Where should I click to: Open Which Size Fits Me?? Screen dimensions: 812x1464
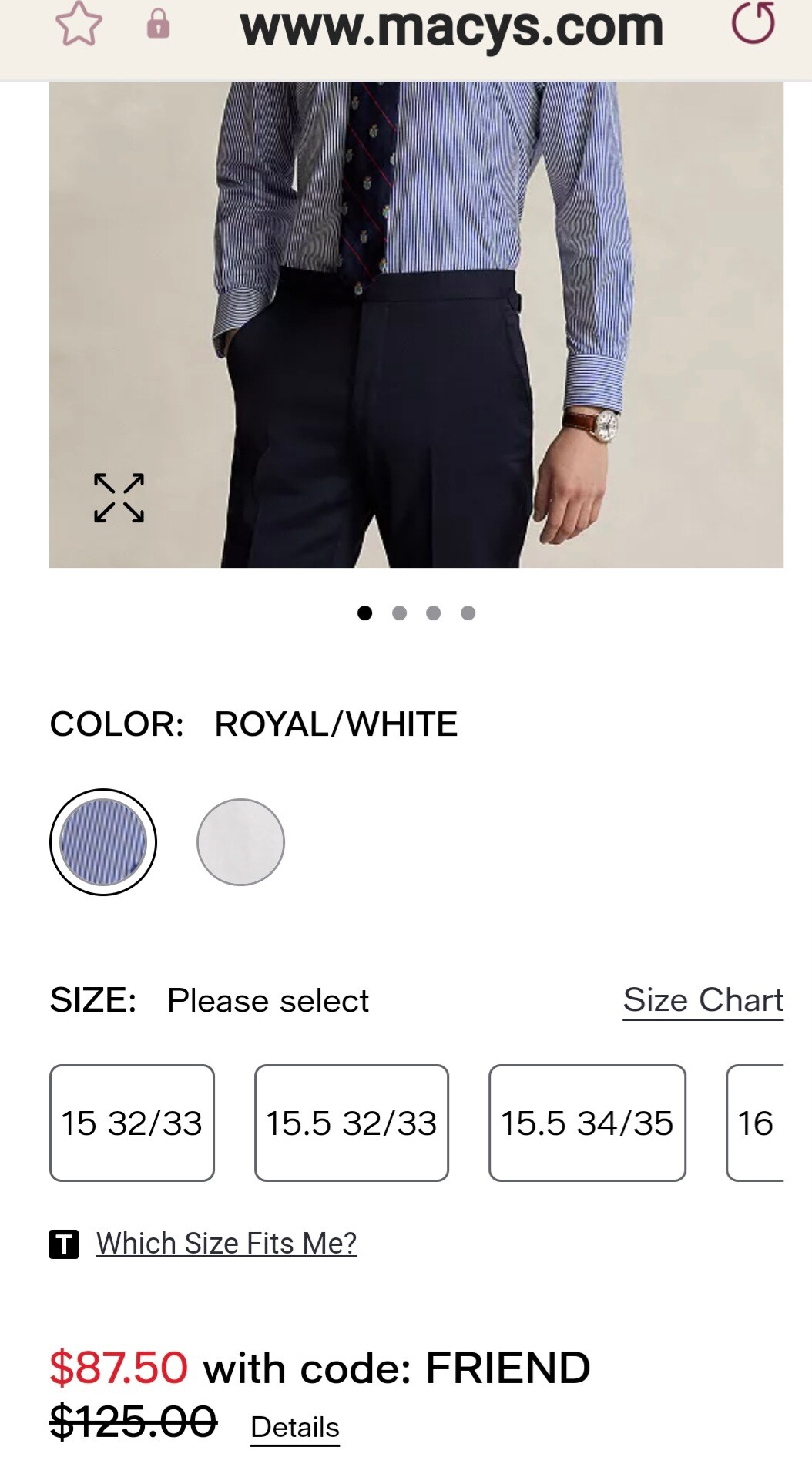point(226,1244)
